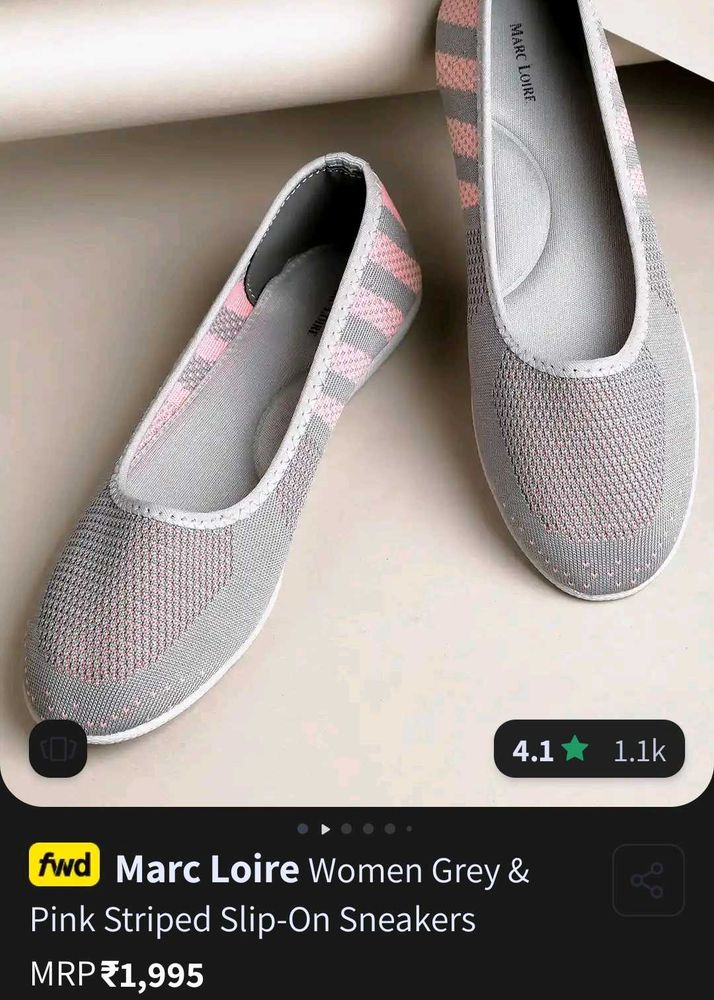Image resolution: width=714 pixels, height=1000 pixels.
Task: Share this Marc Loire sneakers product
Action: tap(648, 880)
